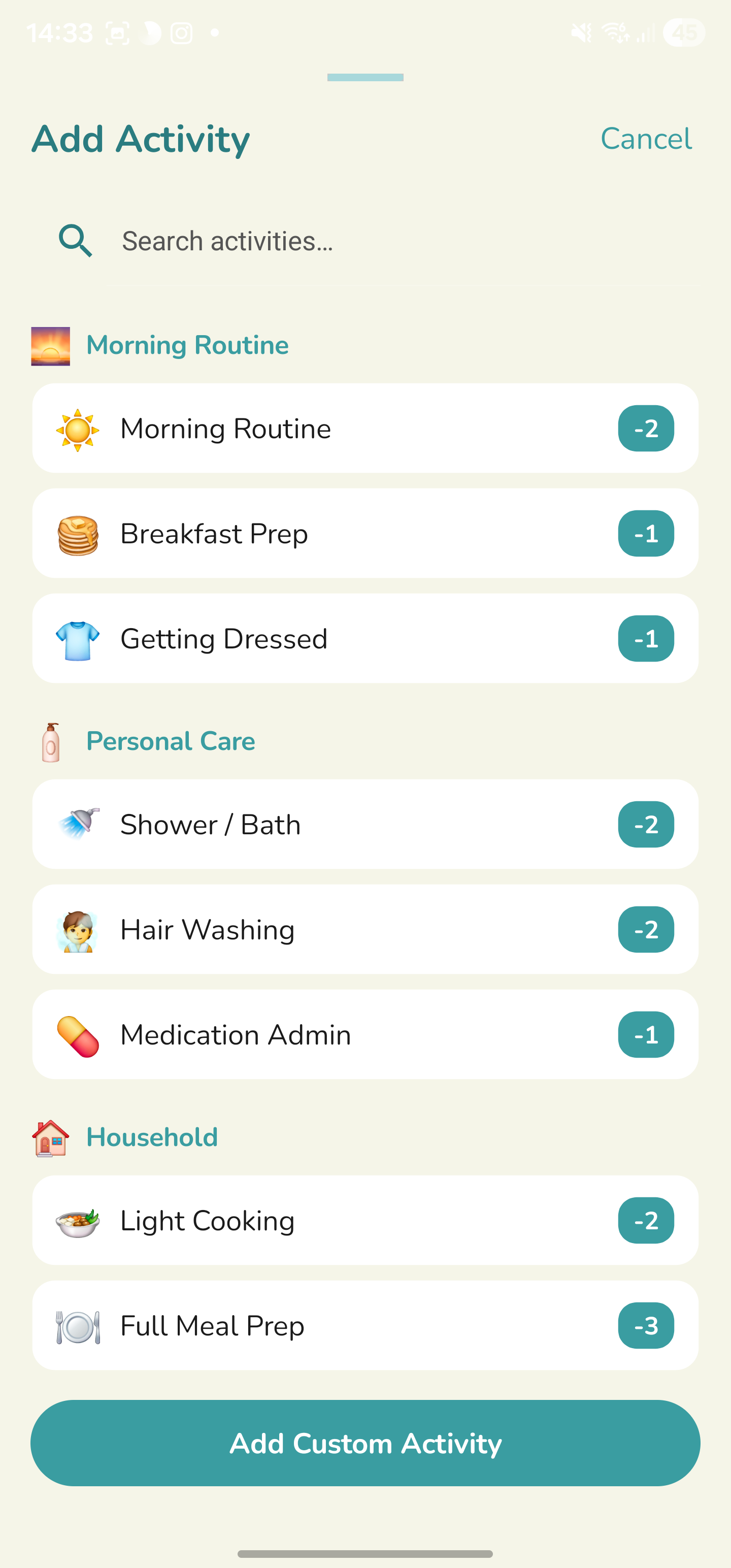Tap the shower head icon for Shower / Bath

[x=79, y=824]
